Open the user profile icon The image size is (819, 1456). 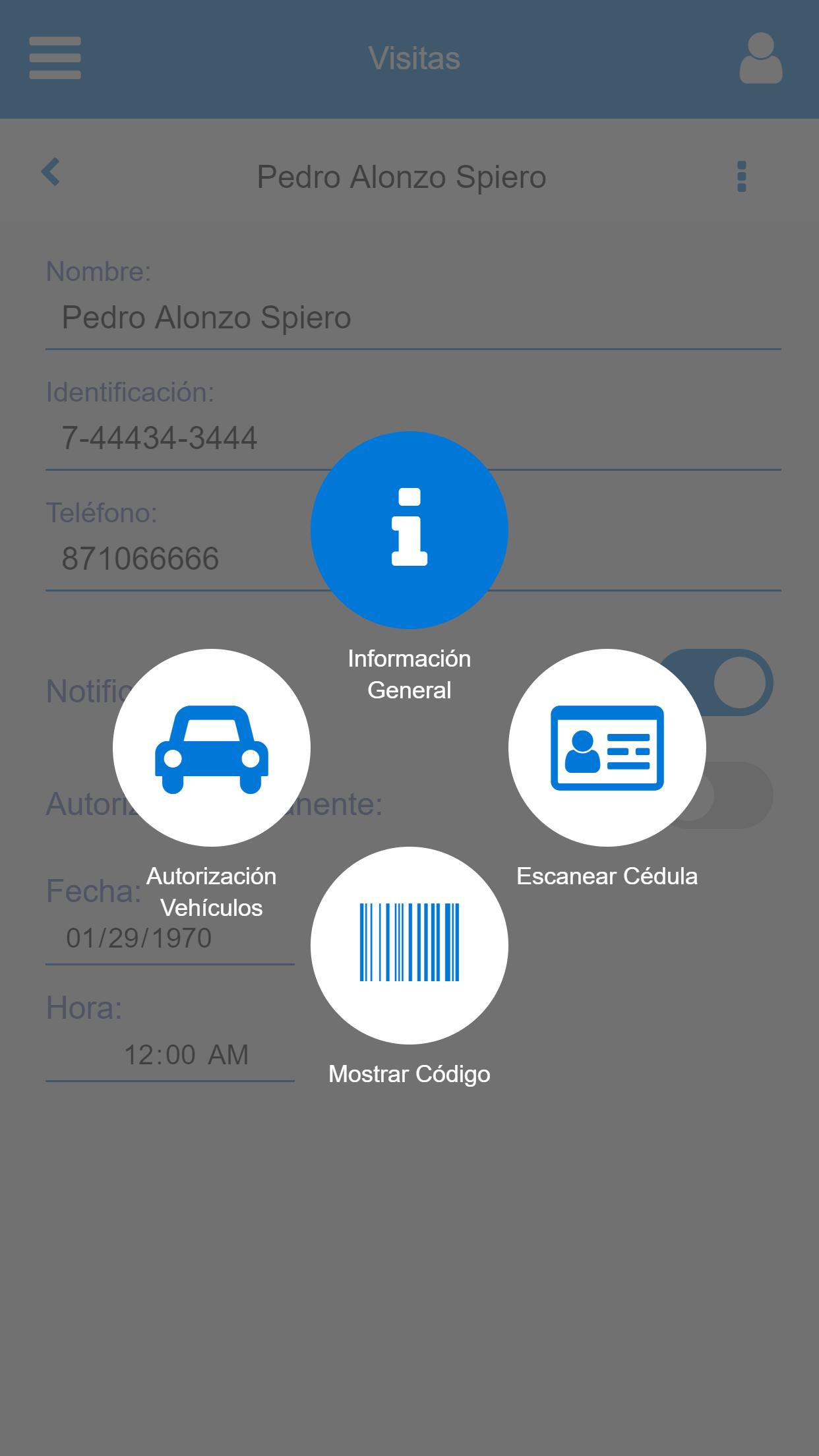[760, 58]
